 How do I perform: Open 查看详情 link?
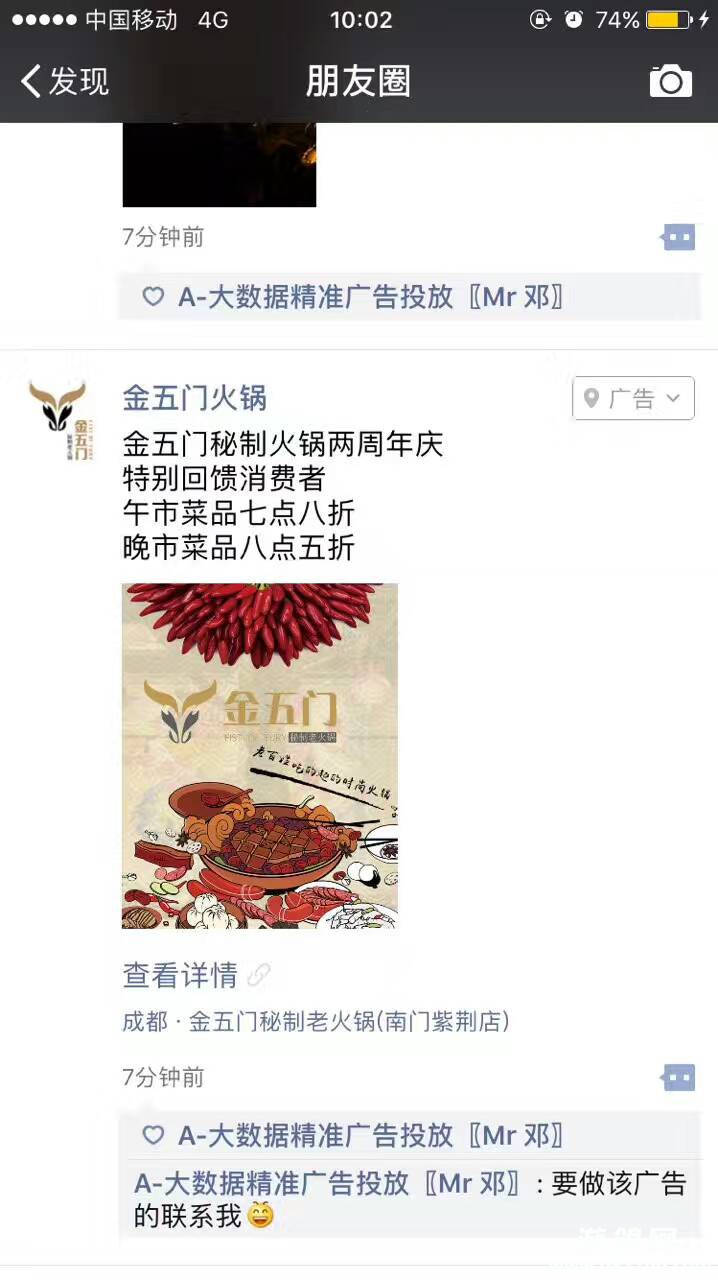[x=180, y=974]
